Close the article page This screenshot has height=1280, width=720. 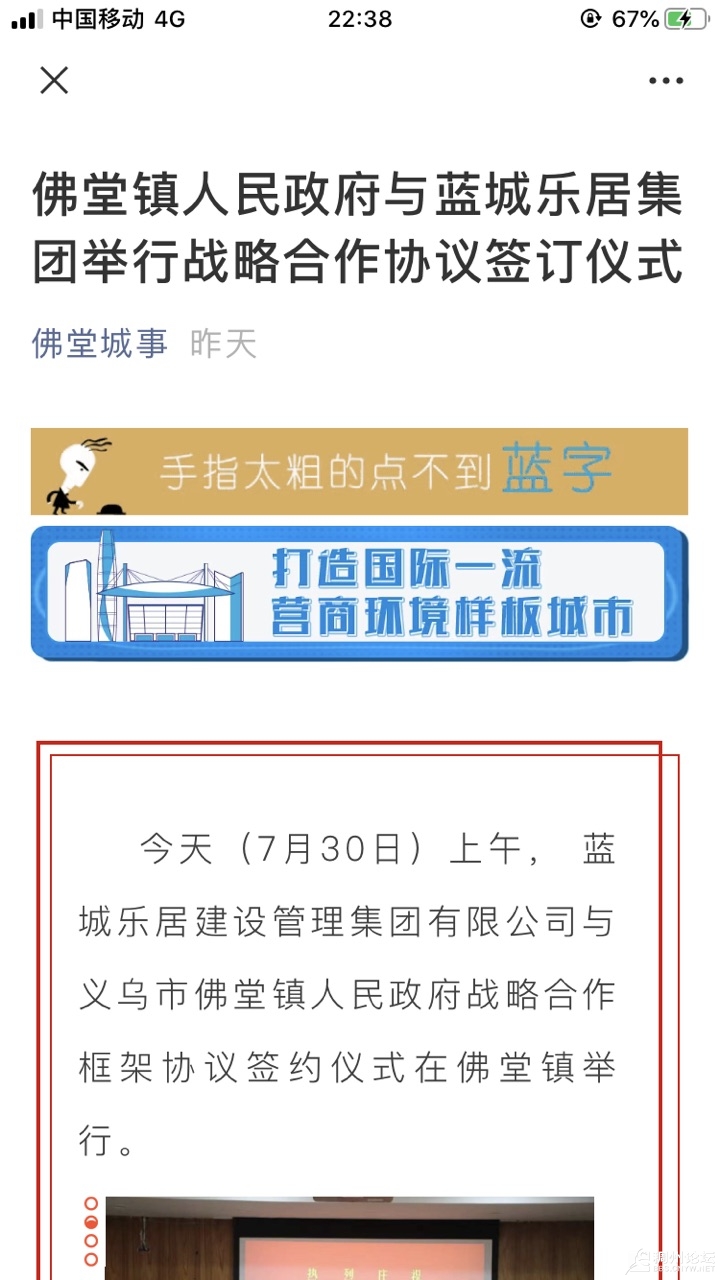[x=54, y=81]
